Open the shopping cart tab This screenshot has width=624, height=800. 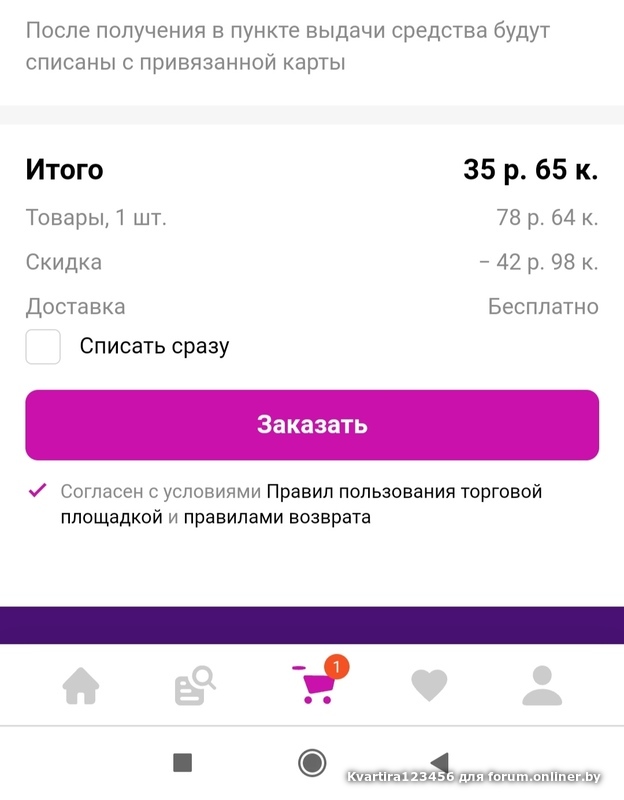click(314, 684)
